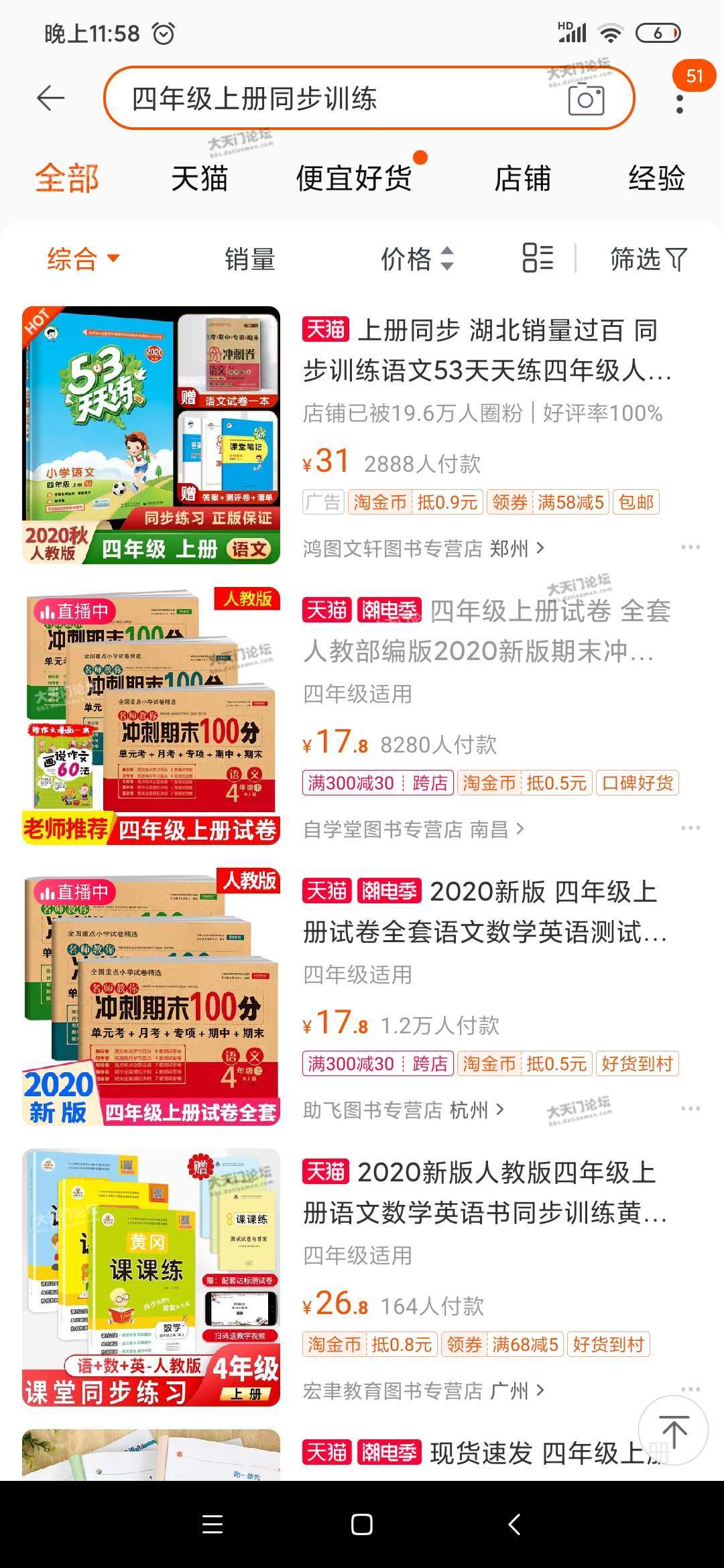Open the 筛选 filter panel

pyautogui.click(x=648, y=259)
